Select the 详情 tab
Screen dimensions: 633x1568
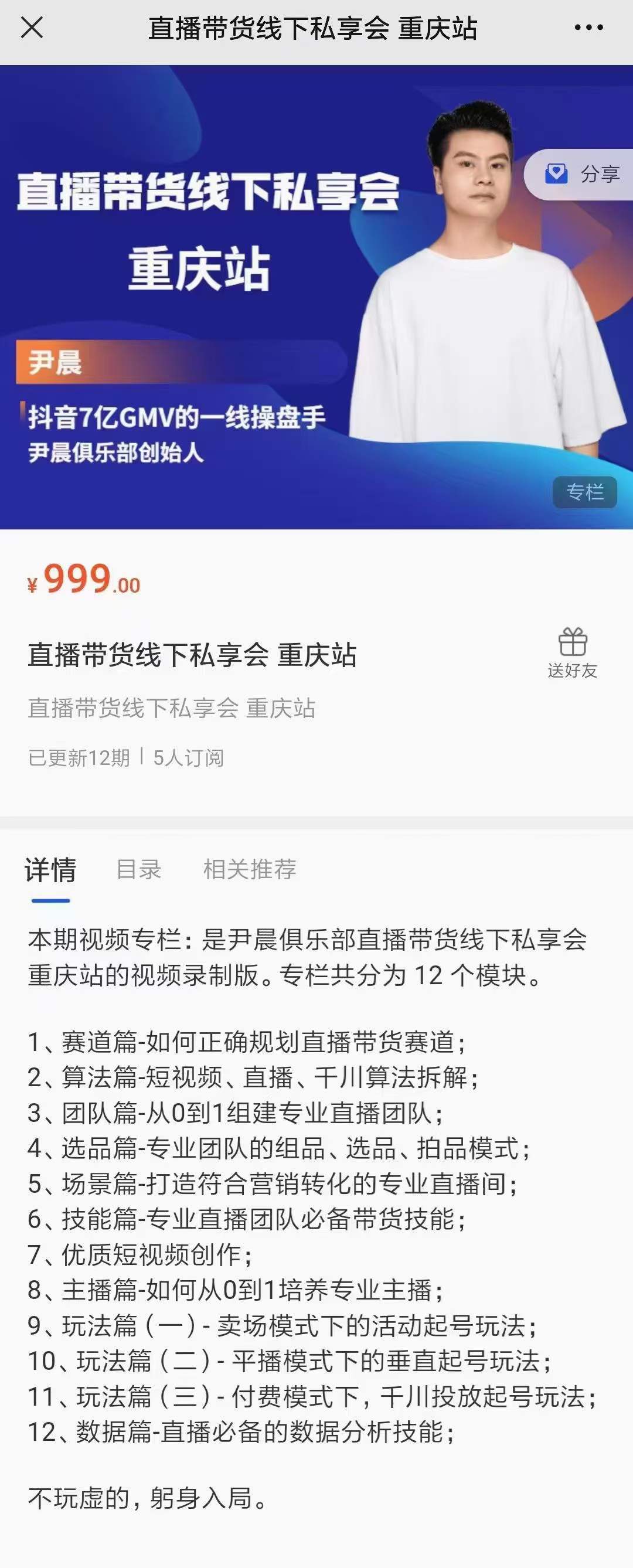tap(50, 870)
